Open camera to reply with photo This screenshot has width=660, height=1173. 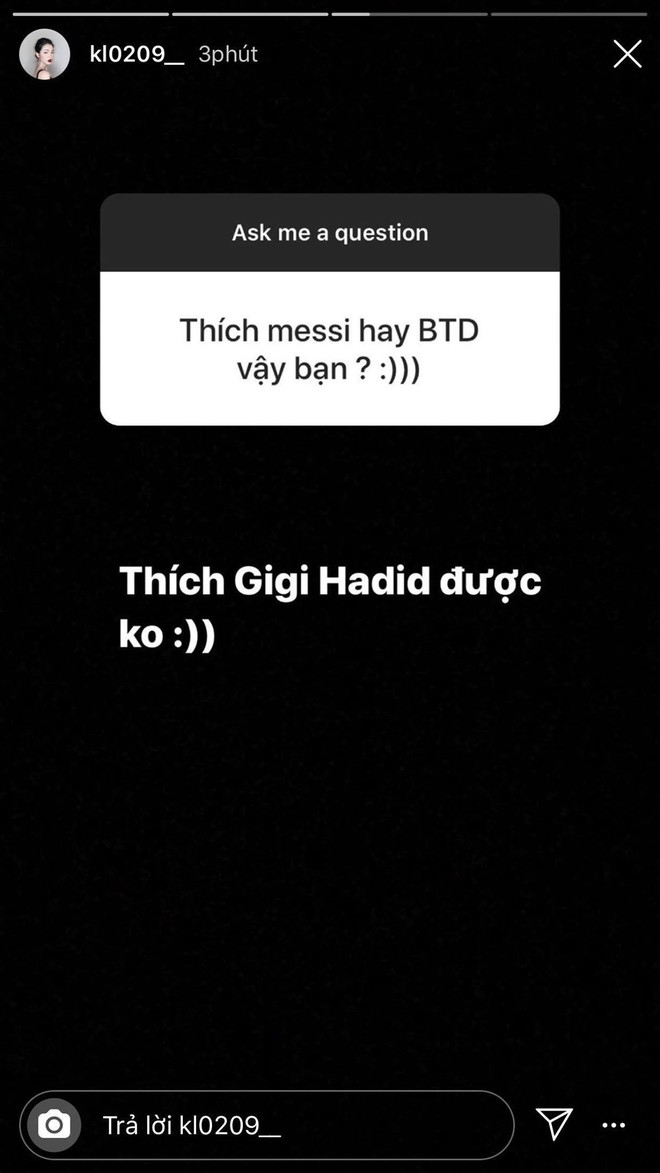54,1125
